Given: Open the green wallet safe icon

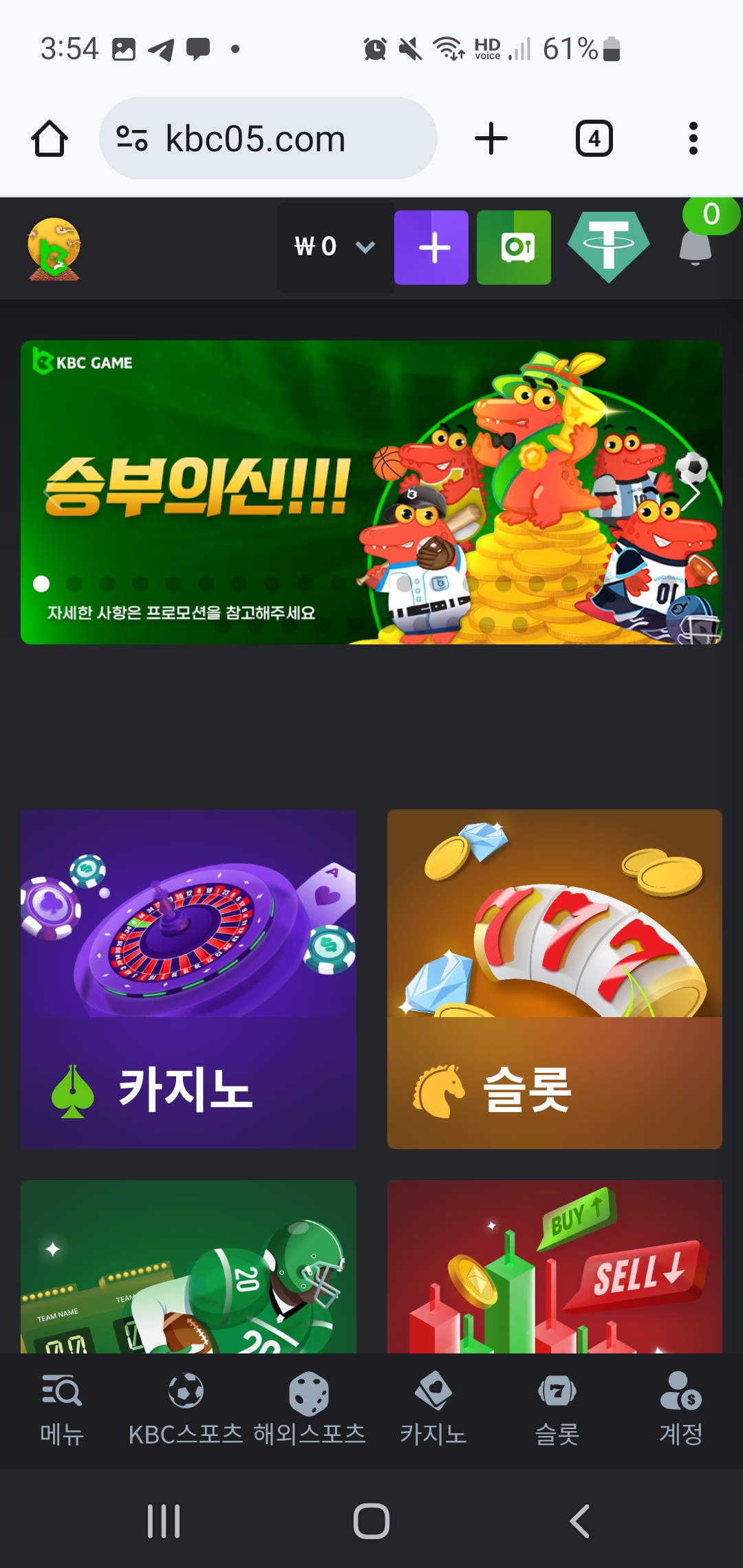Looking at the screenshot, I should pos(514,248).
